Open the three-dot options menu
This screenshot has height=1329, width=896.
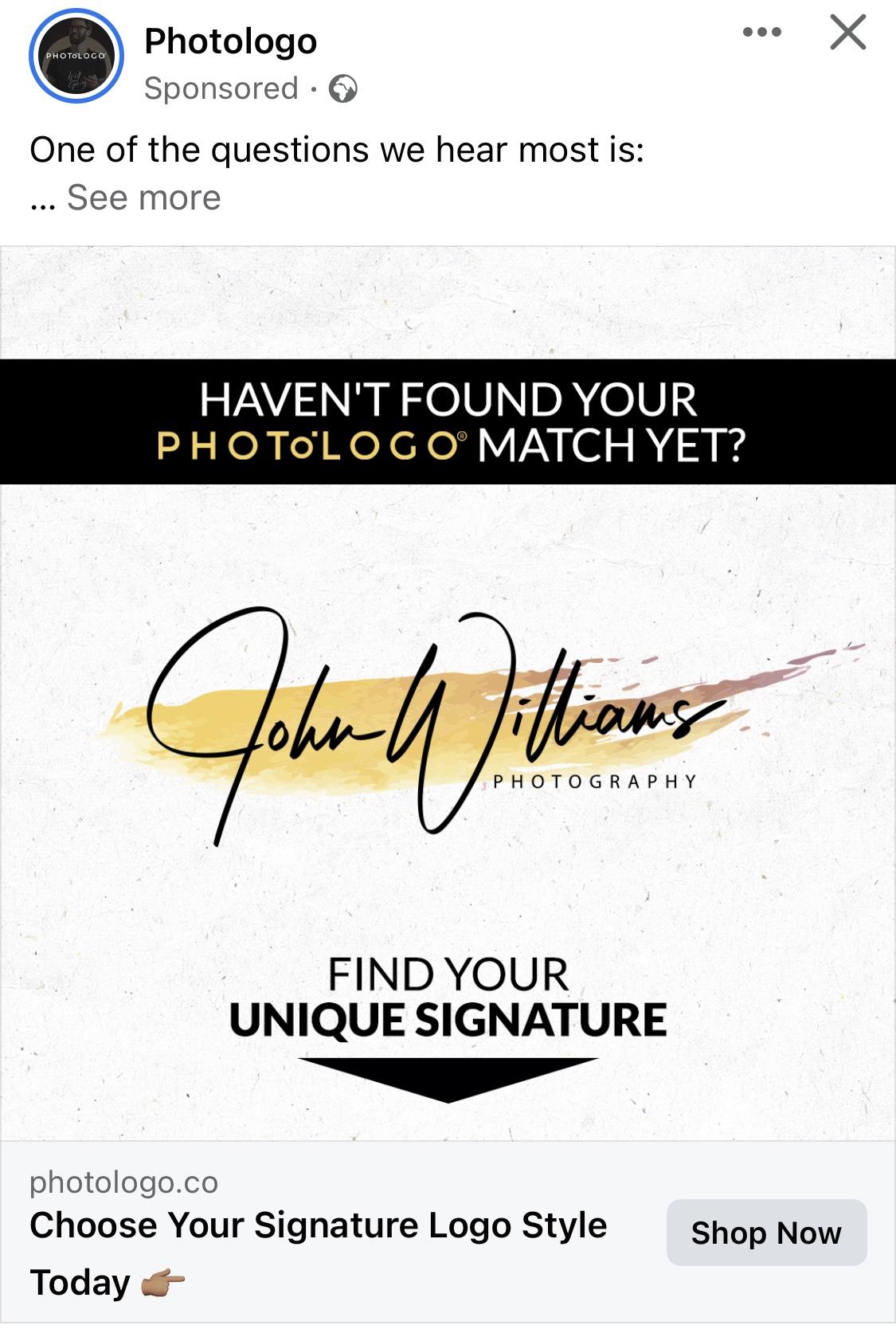(761, 33)
